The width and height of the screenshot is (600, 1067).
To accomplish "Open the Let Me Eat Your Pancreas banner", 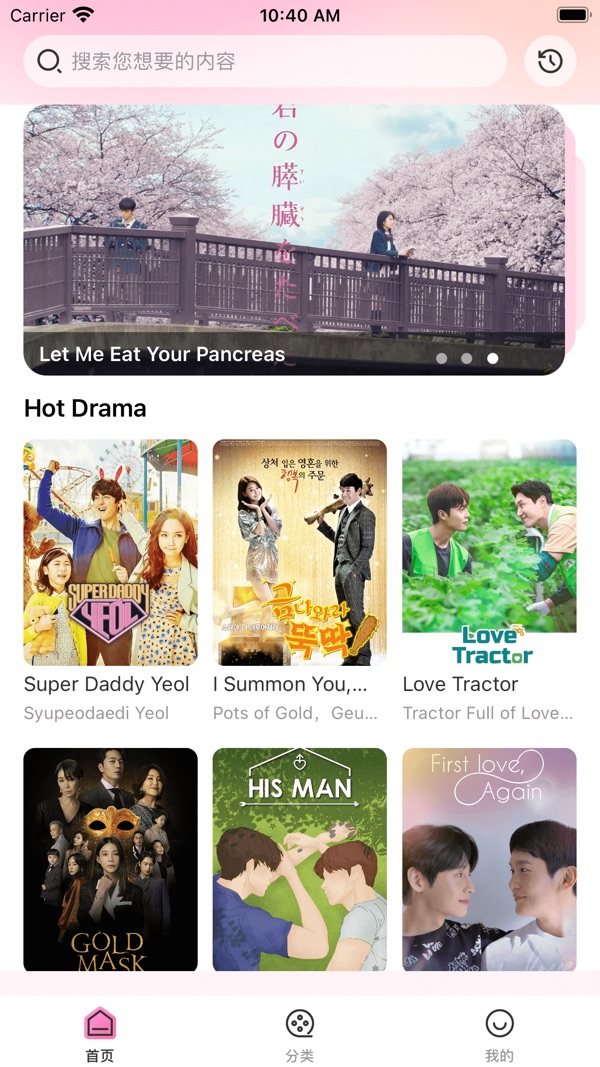I will tap(294, 240).
